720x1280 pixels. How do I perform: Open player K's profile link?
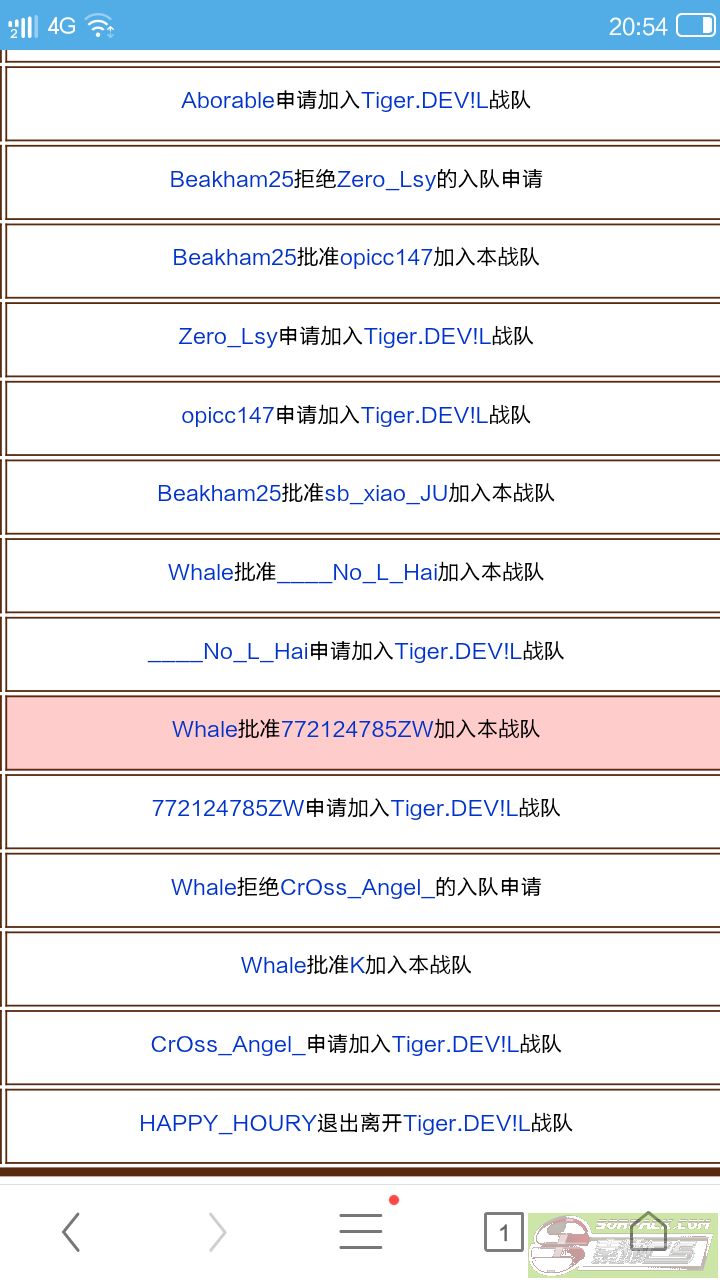(x=357, y=965)
